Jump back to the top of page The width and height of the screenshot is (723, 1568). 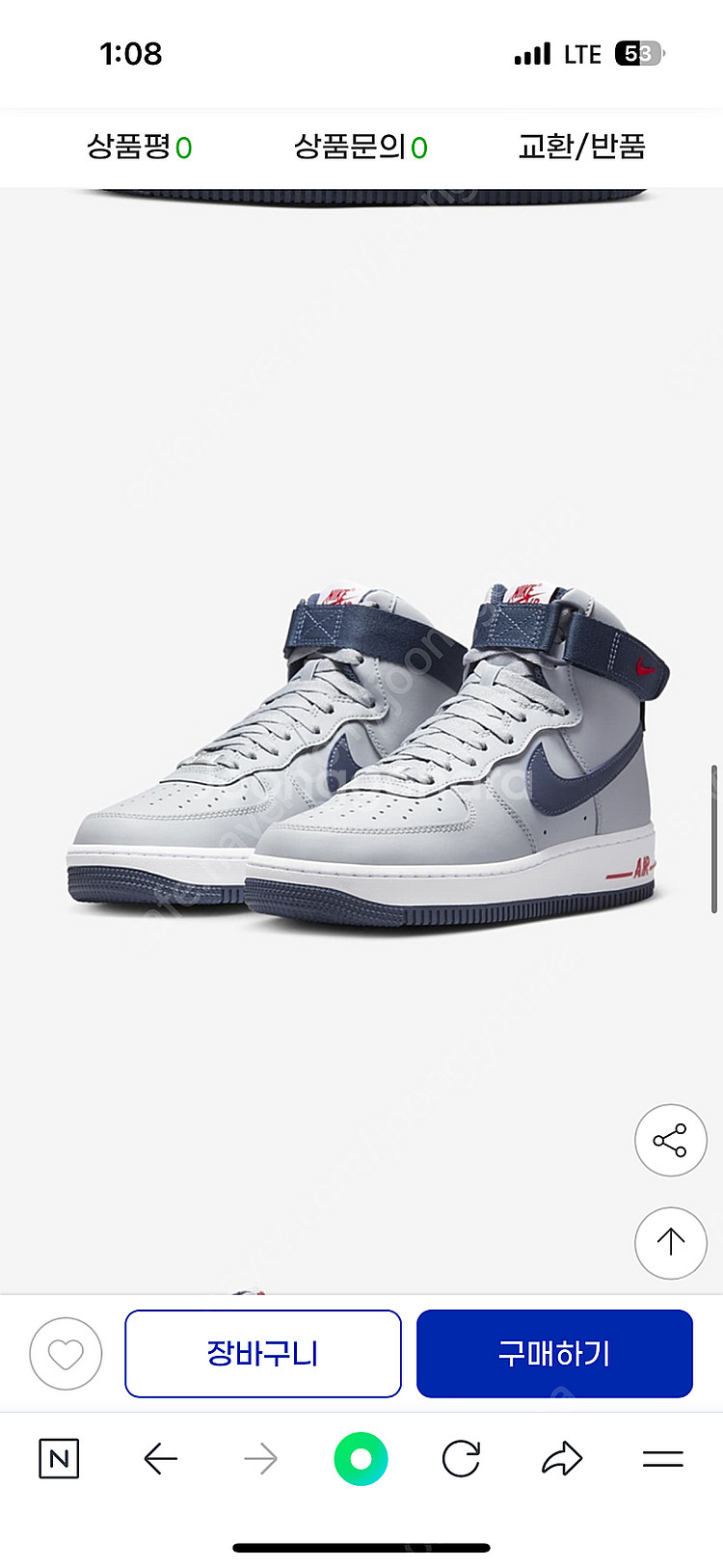[x=670, y=1242]
